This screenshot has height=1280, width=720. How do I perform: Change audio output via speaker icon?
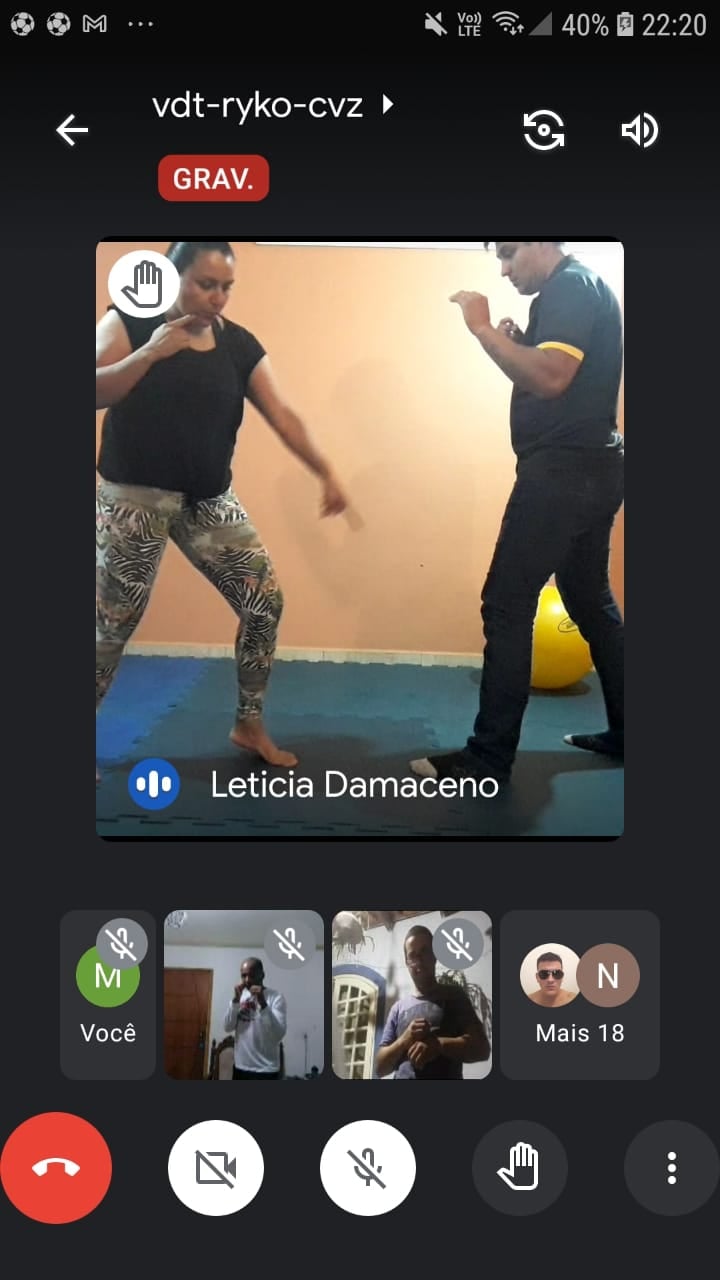pyautogui.click(x=640, y=130)
